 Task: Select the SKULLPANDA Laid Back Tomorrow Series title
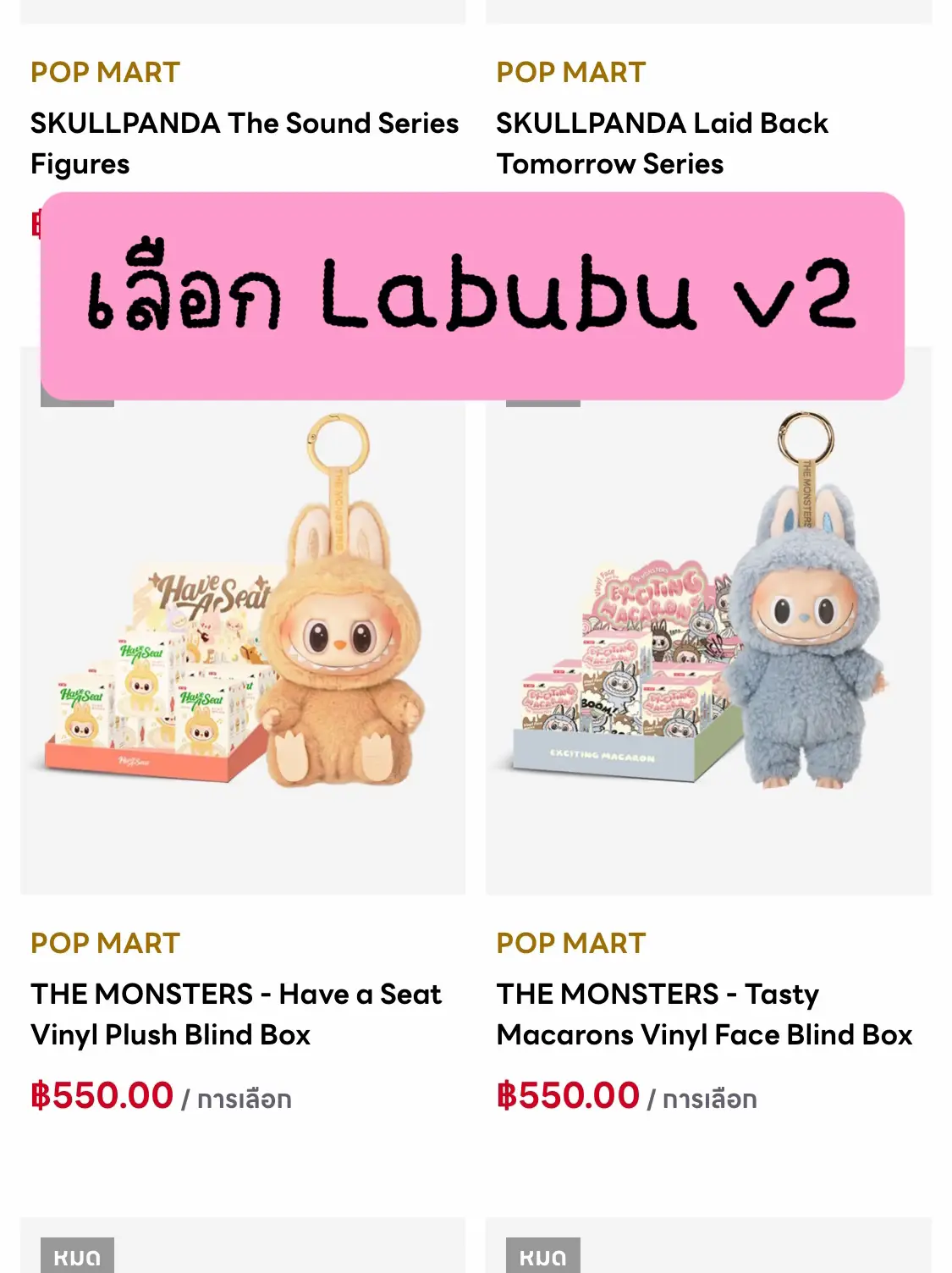click(663, 144)
